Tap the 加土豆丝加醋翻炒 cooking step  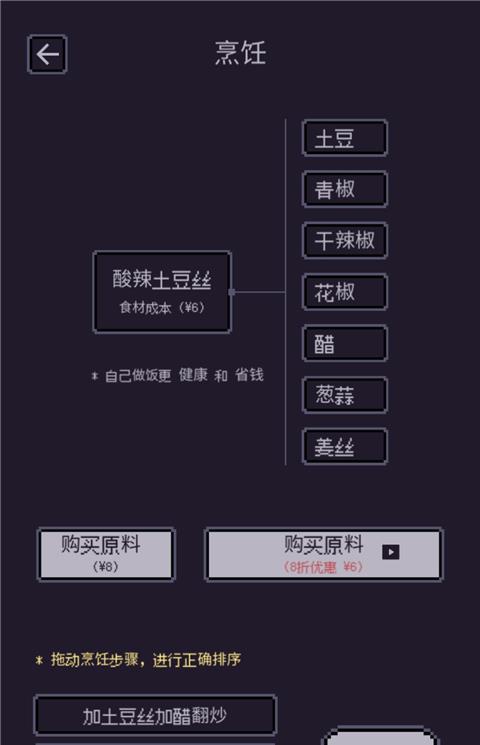coord(155,716)
